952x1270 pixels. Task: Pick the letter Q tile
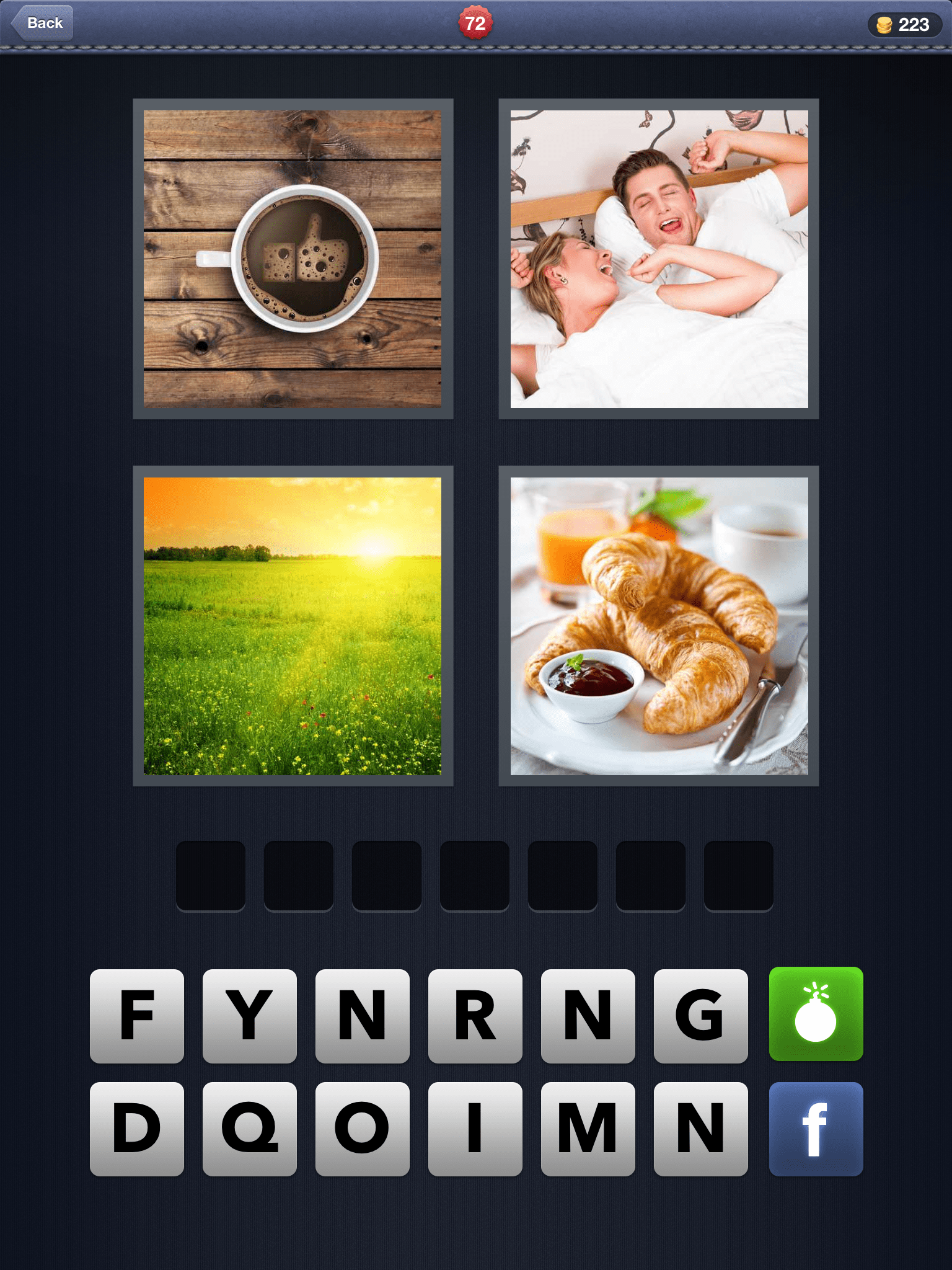coord(250,1129)
